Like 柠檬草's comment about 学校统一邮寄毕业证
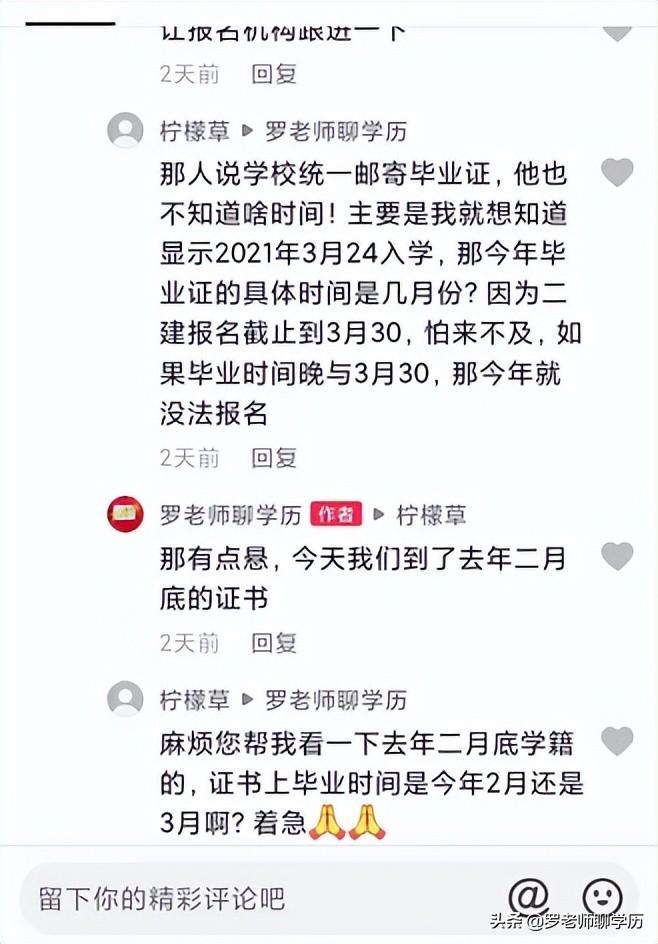This screenshot has height=944, width=658. (x=617, y=173)
